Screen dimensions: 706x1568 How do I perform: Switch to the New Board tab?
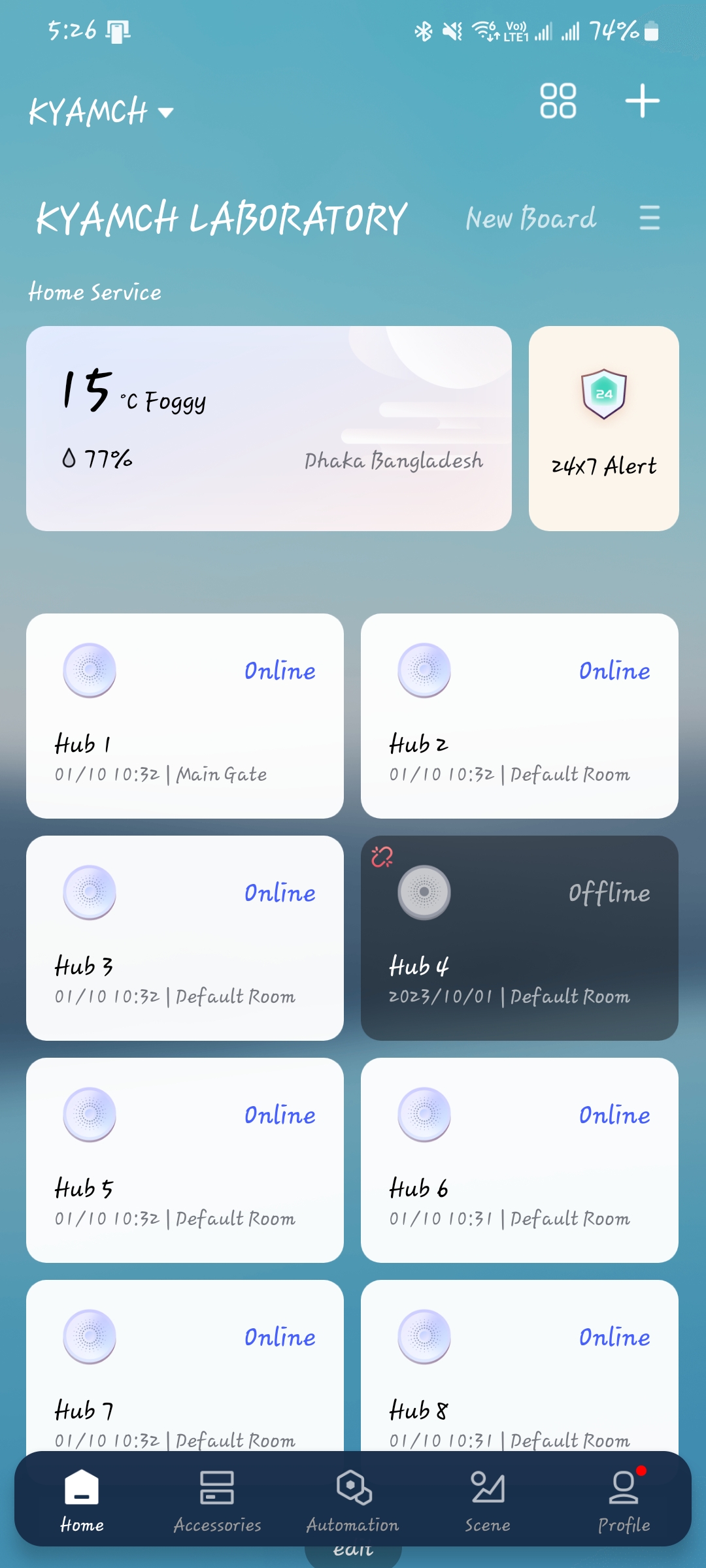pyautogui.click(x=531, y=218)
